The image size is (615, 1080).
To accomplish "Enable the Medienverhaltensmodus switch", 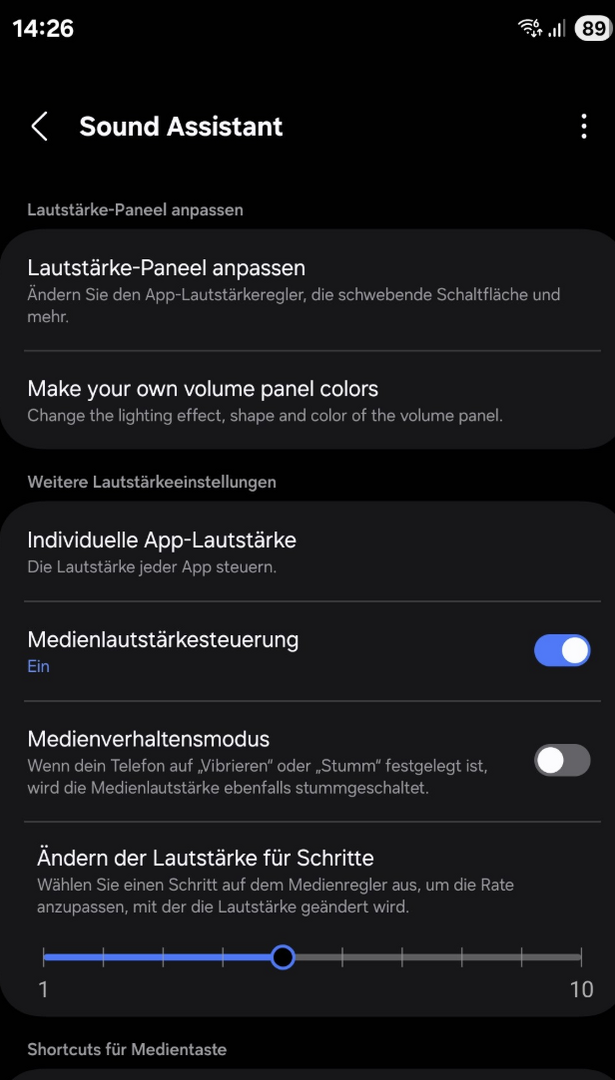I will [562, 761].
